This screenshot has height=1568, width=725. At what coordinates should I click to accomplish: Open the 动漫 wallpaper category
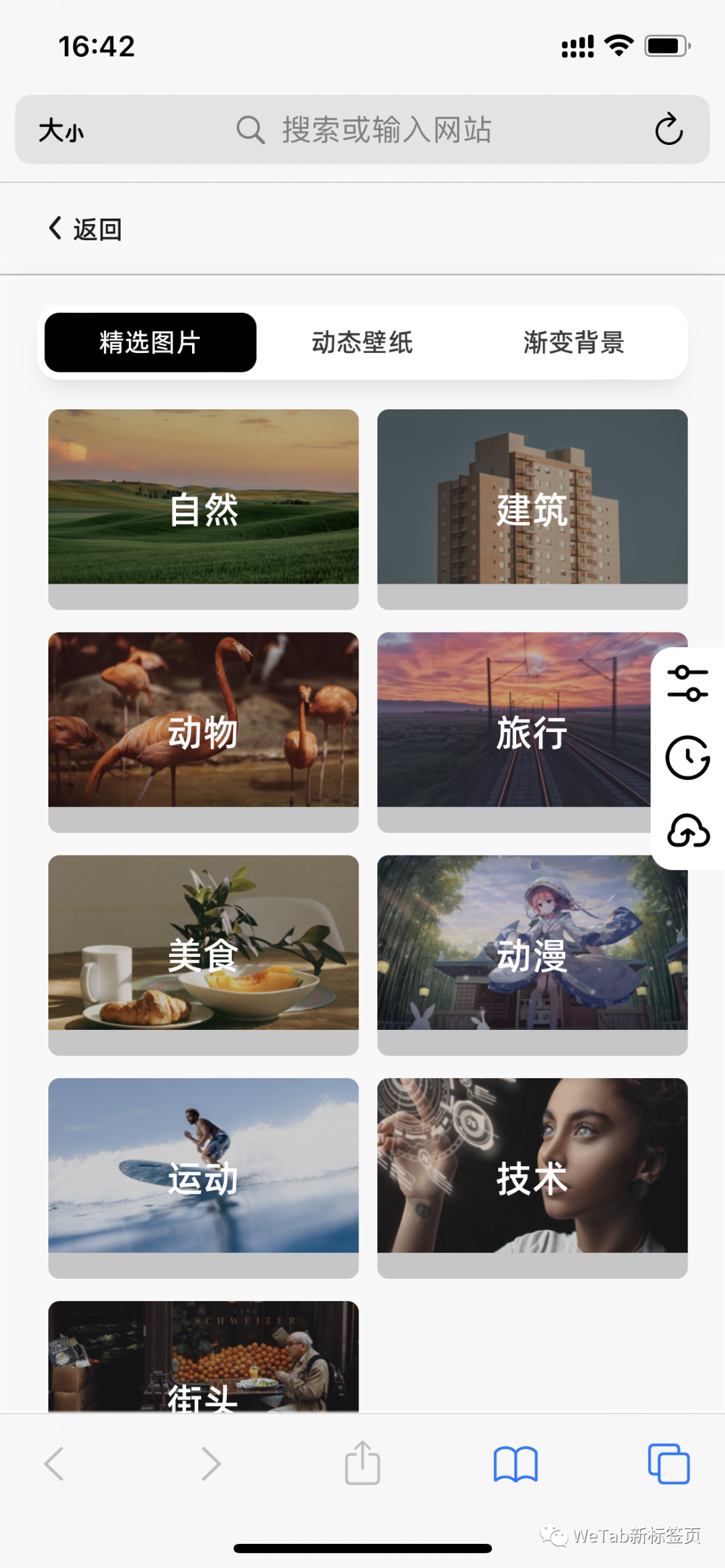(532, 956)
